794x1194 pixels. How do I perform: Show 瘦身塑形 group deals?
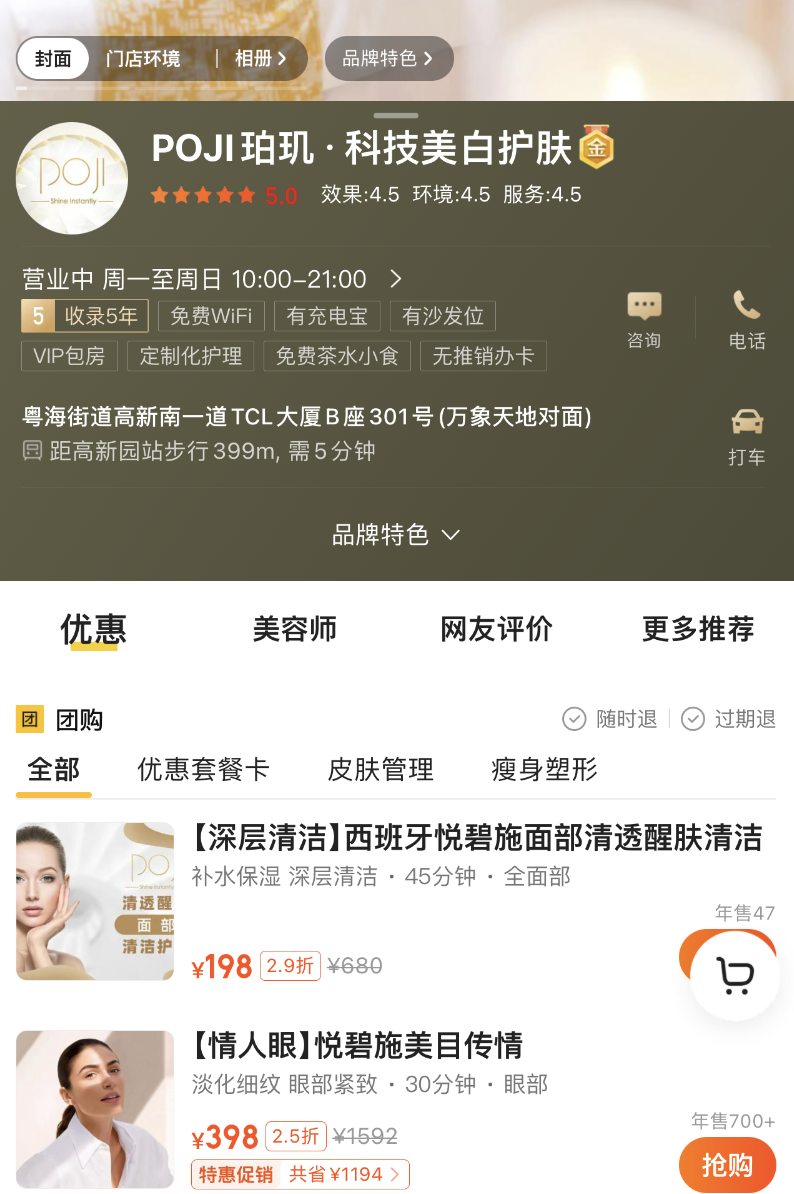(x=544, y=769)
